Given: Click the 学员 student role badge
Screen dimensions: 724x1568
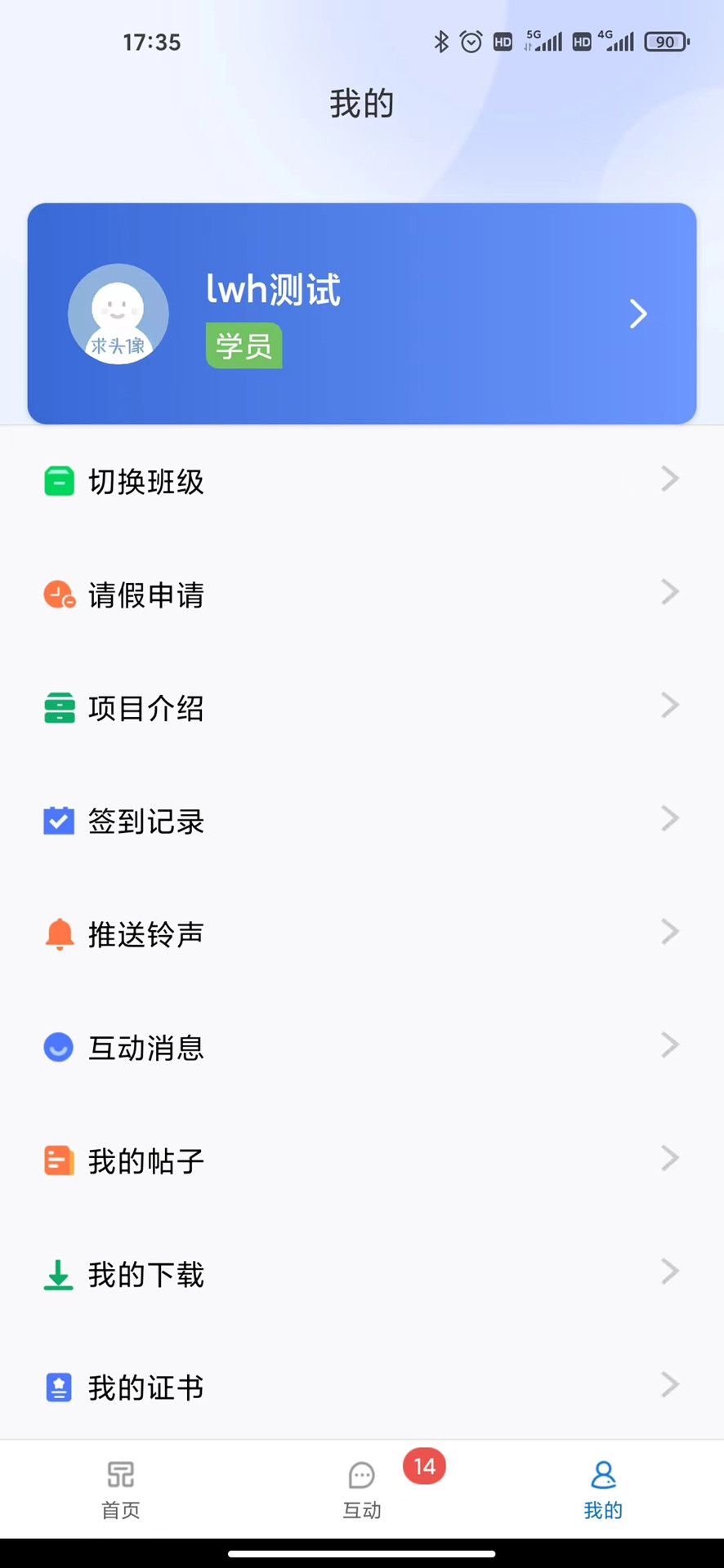Looking at the screenshot, I should (x=244, y=345).
